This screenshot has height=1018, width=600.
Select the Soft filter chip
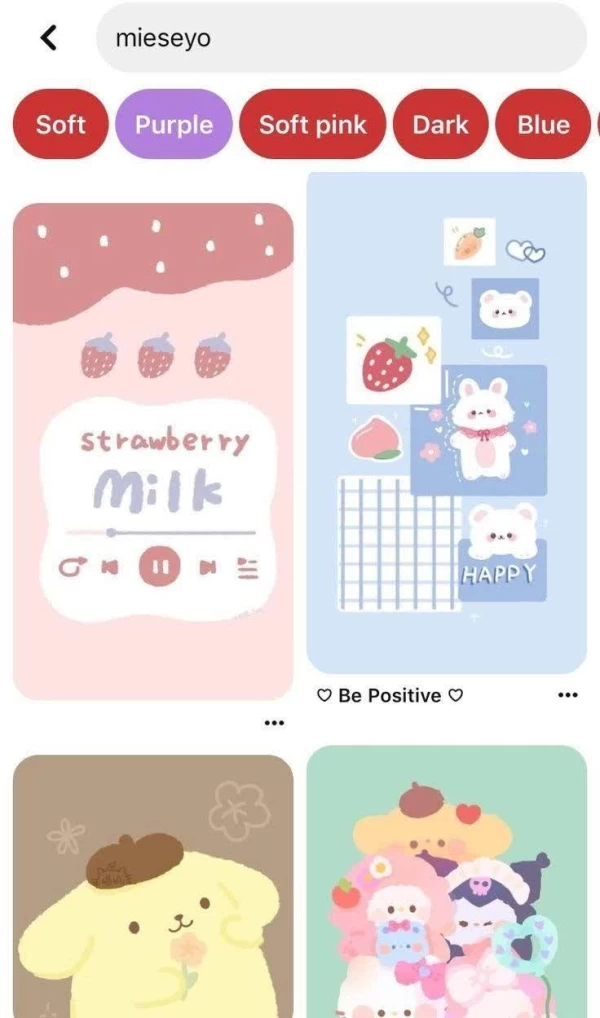tap(61, 125)
